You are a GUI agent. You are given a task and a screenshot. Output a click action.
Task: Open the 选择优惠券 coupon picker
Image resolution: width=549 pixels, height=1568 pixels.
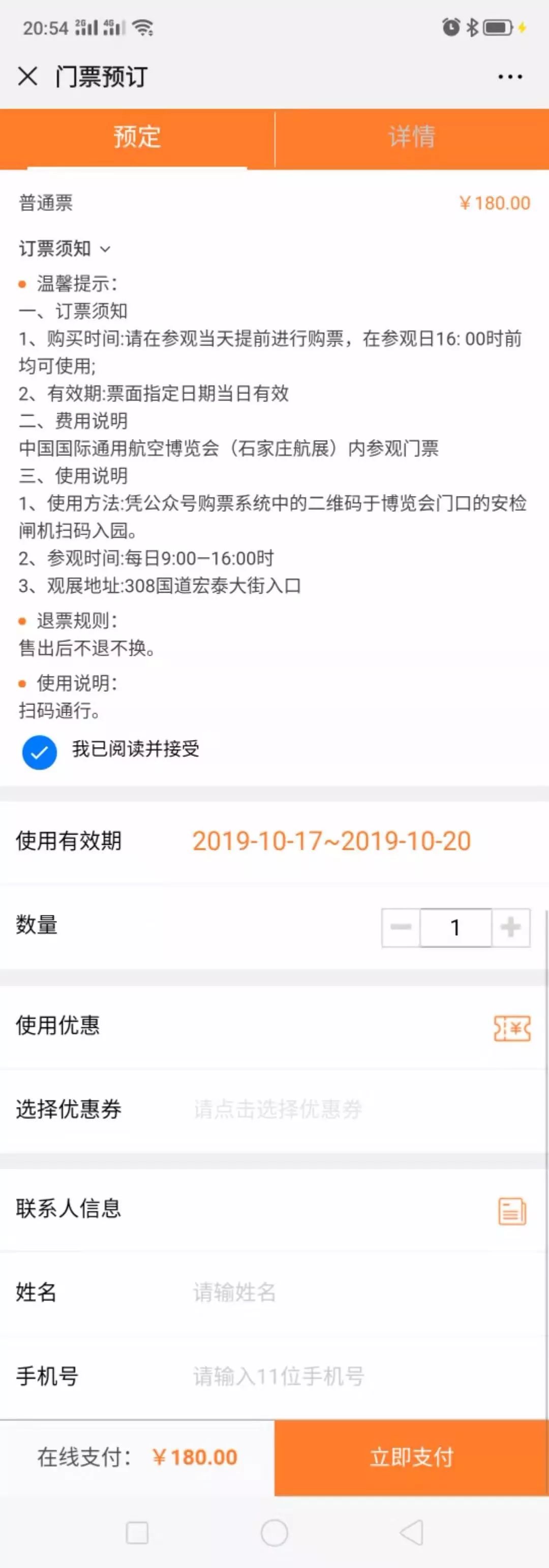[277, 1108]
